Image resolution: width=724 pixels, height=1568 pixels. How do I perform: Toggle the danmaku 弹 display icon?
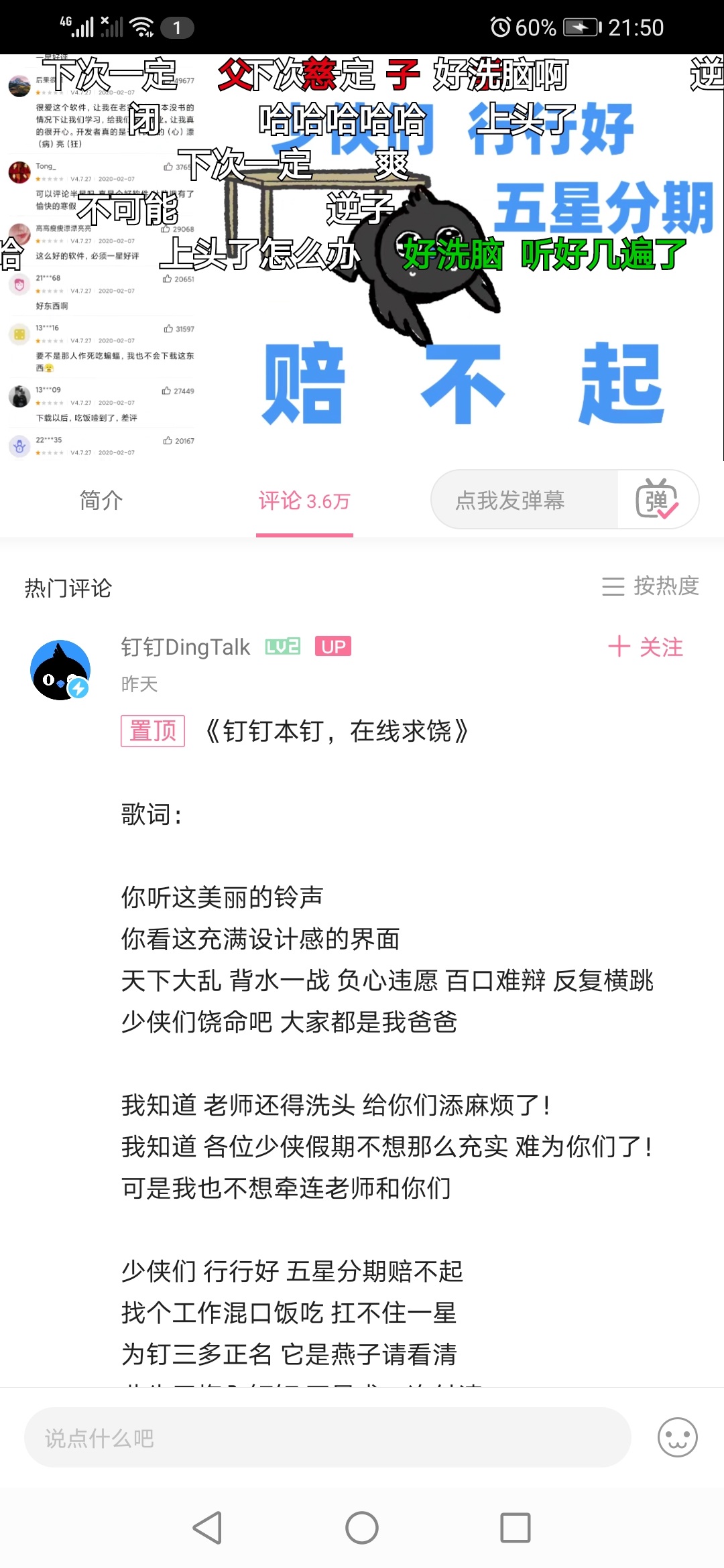[657, 500]
